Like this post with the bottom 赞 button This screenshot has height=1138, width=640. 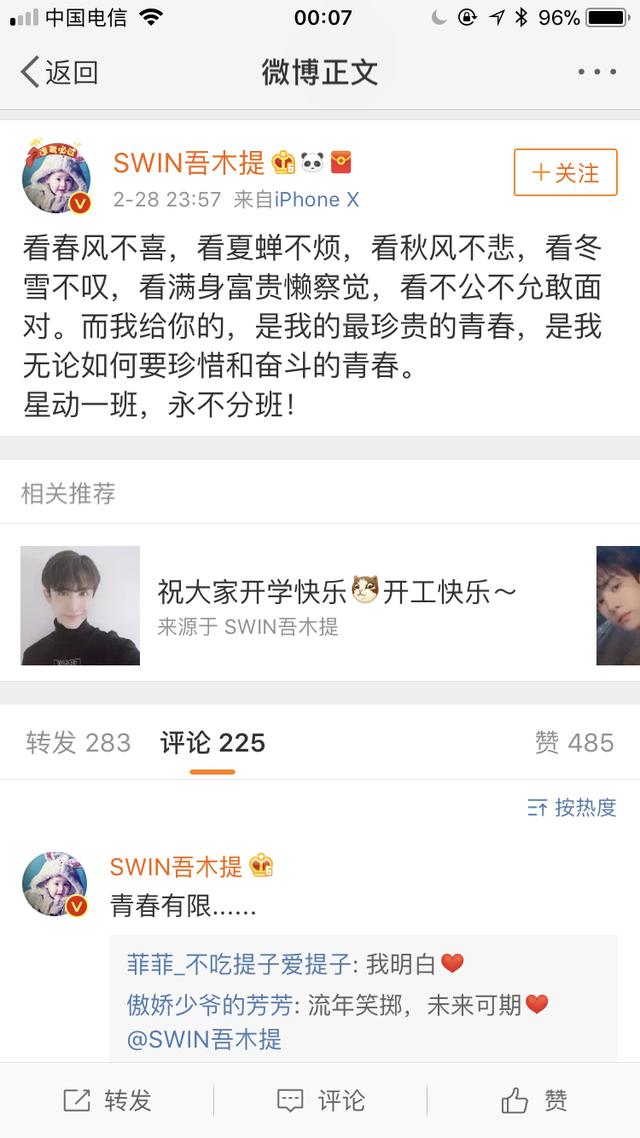tap(534, 1100)
